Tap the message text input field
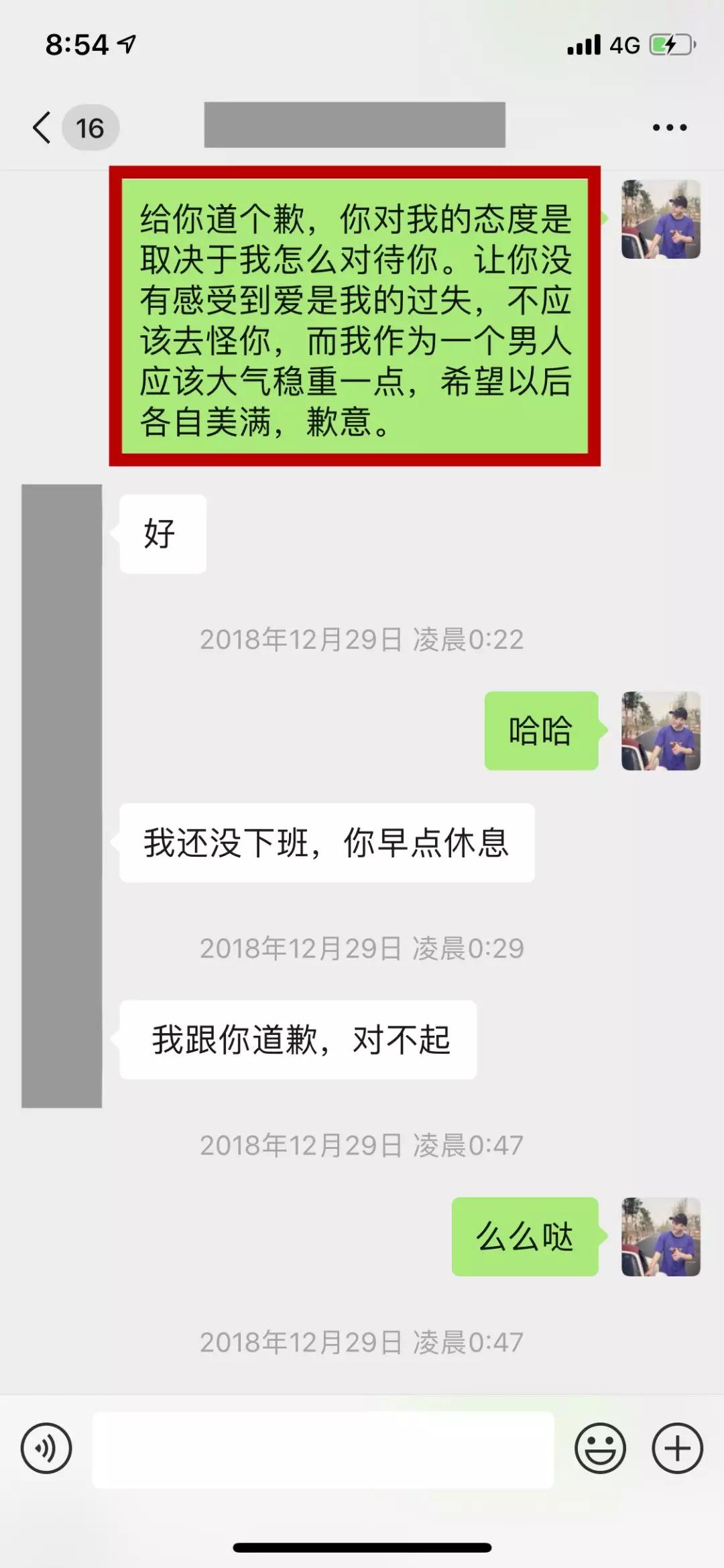724x1568 pixels. point(323,1449)
